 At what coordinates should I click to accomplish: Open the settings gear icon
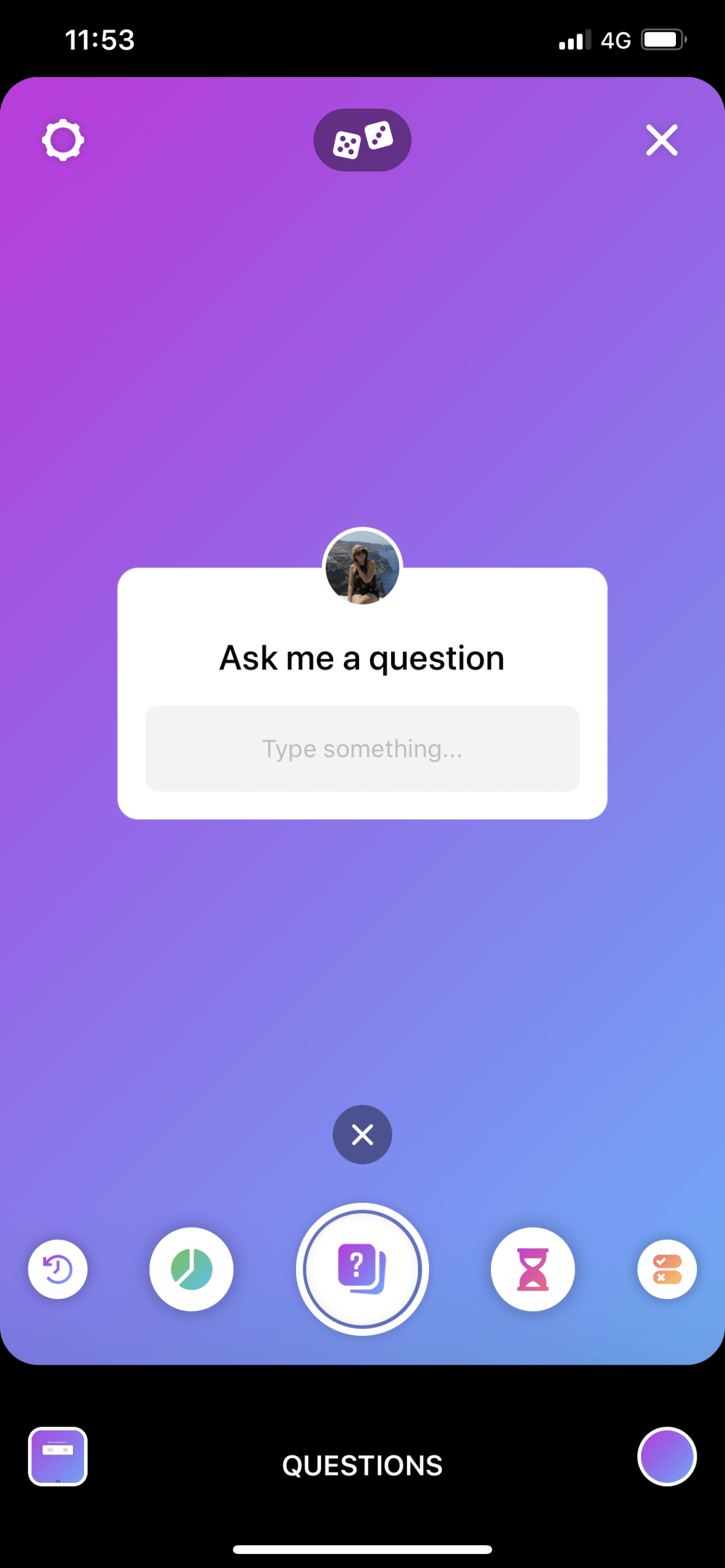[x=63, y=141]
